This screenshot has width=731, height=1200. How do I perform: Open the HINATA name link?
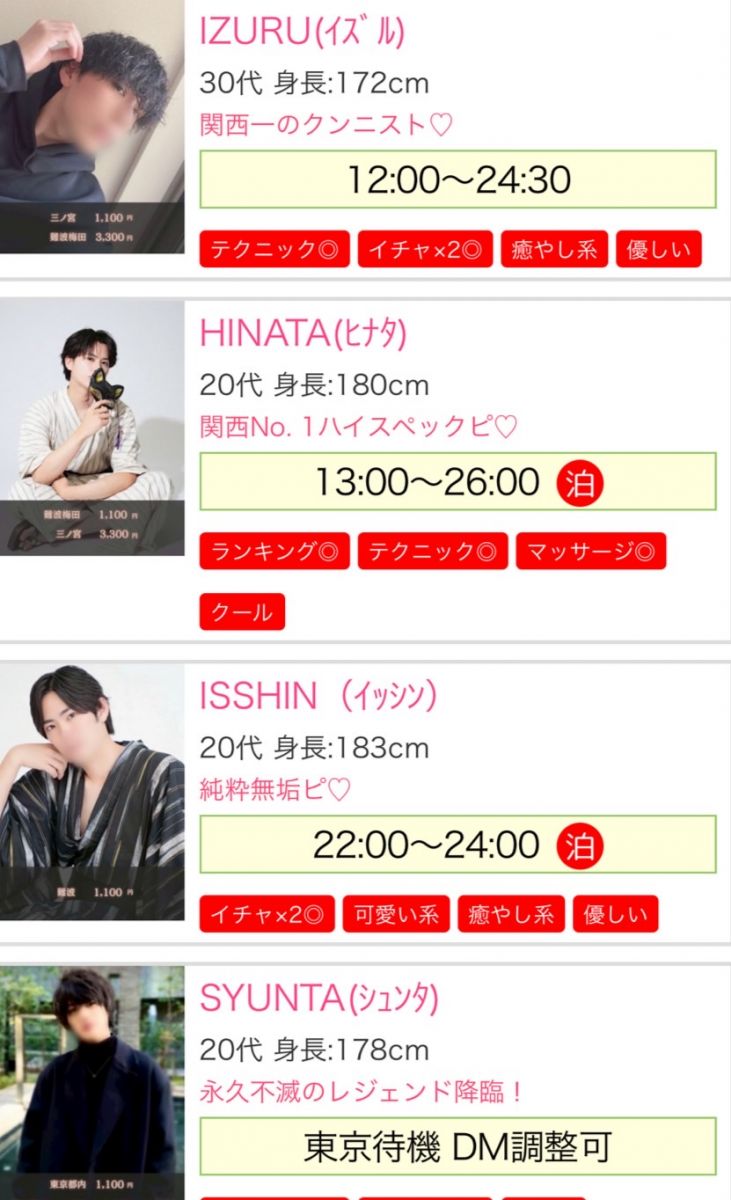tap(303, 334)
